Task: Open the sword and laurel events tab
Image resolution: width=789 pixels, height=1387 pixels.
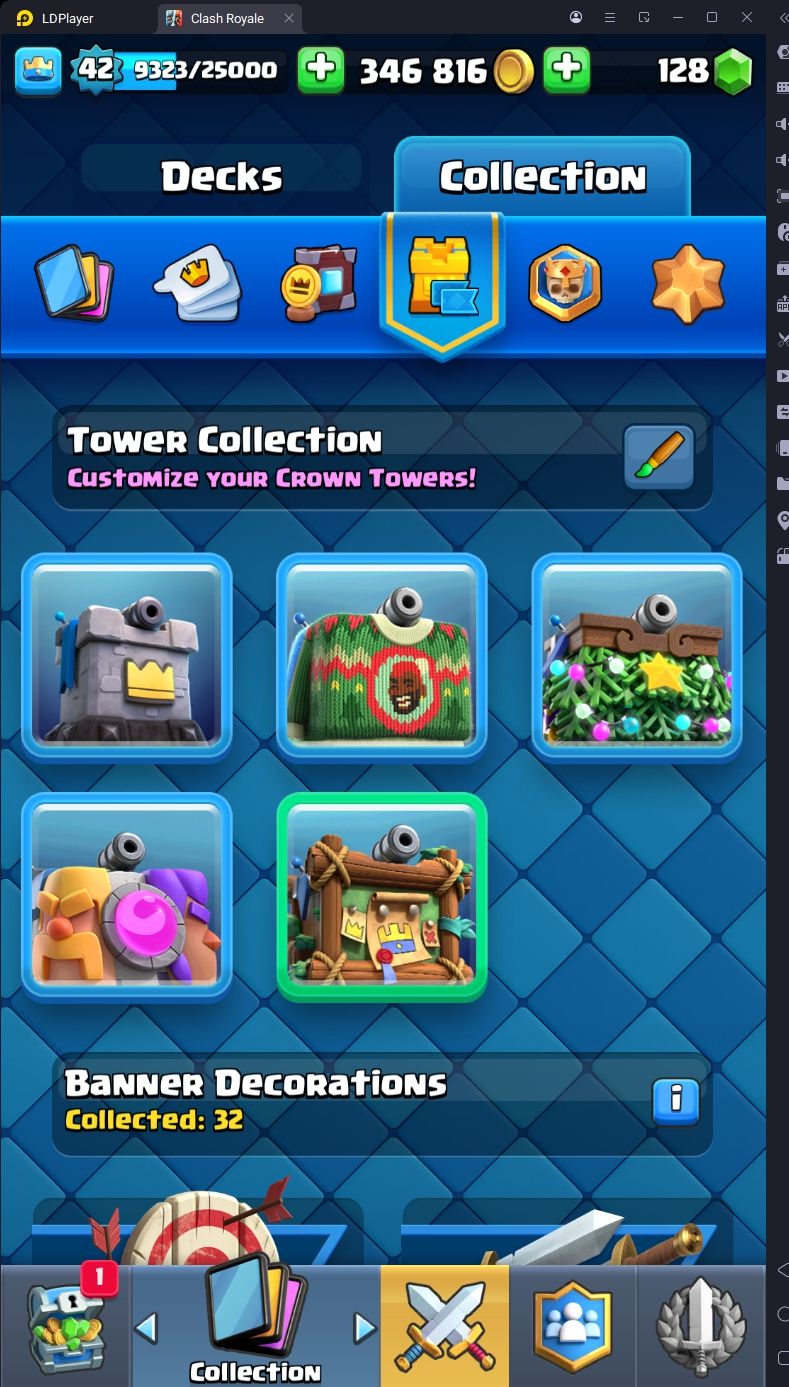Action: click(700, 1325)
